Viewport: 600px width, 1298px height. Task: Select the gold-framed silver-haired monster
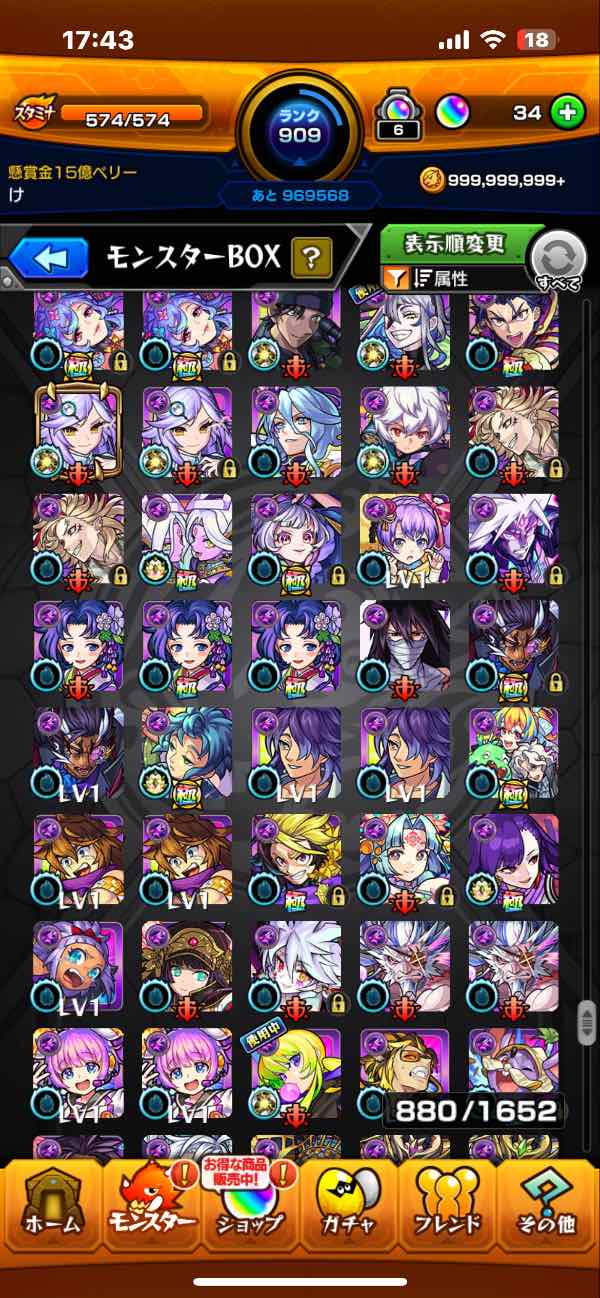[x=78, y=431]
